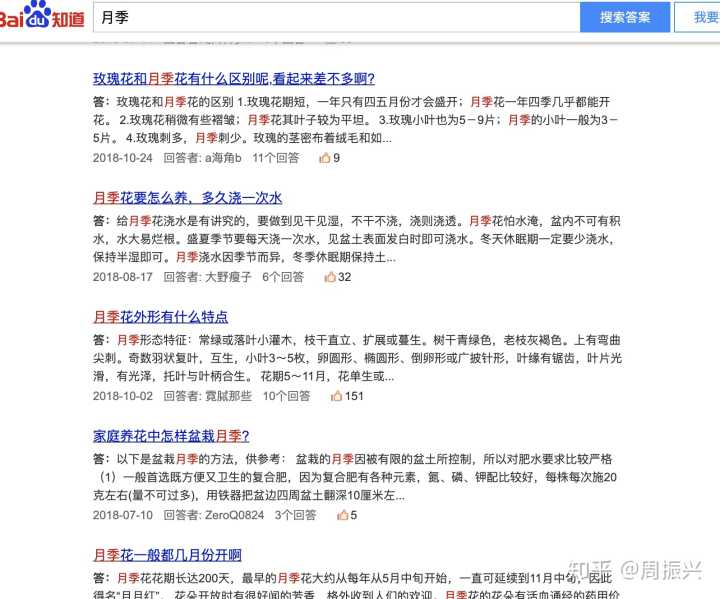Tap the search box containing 月季

pos(335,17)
